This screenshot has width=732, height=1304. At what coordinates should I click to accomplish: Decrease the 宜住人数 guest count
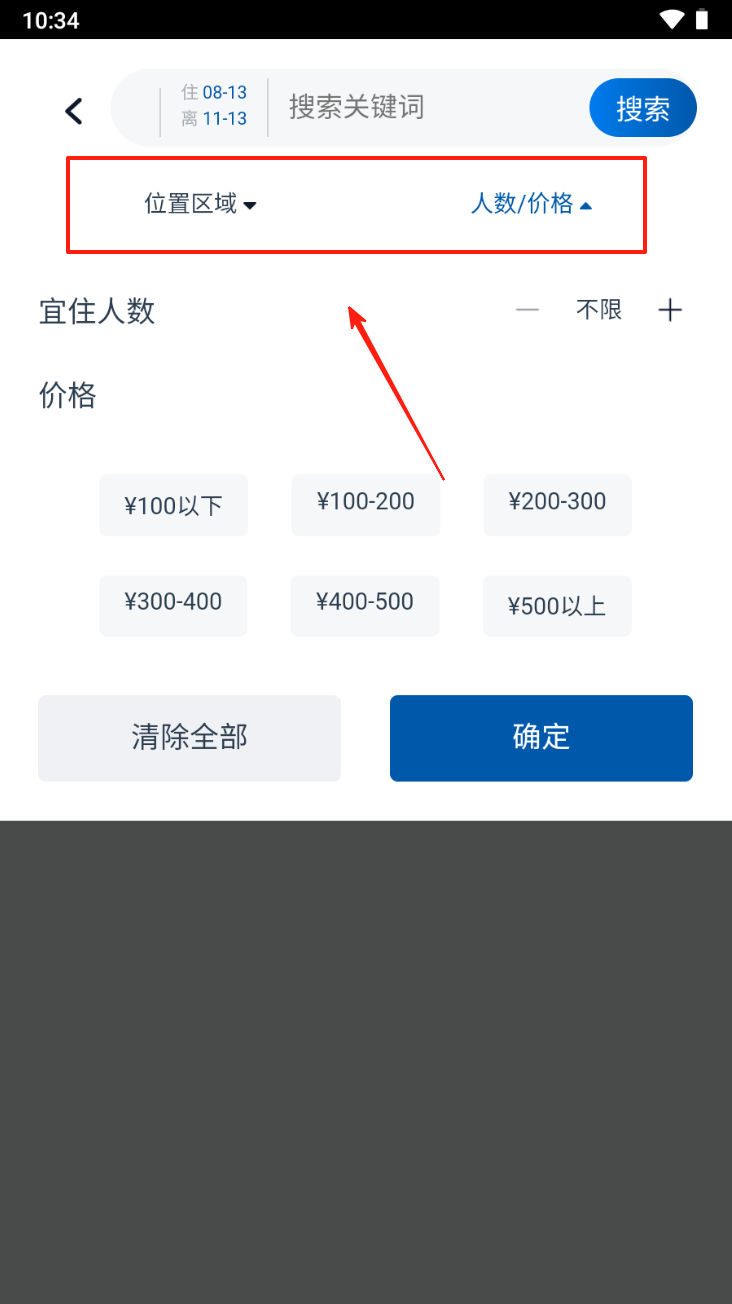pos(527,311)
